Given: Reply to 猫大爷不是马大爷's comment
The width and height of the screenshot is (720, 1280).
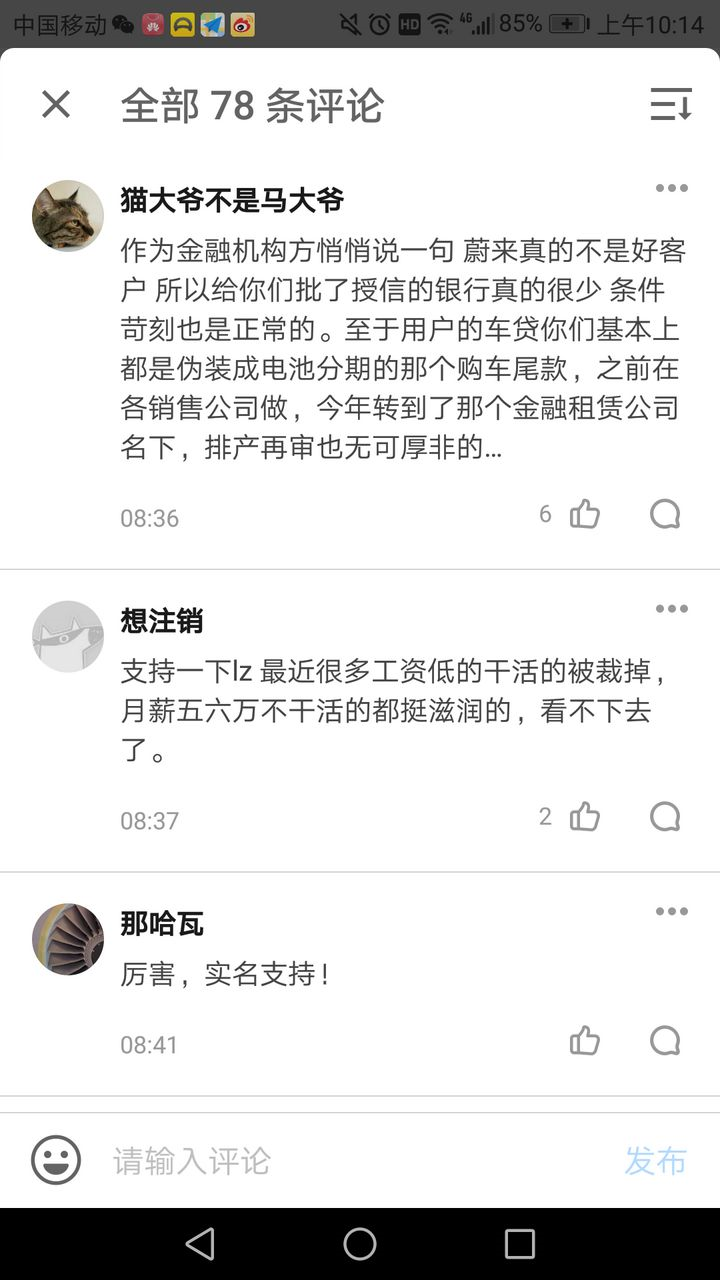Looking at the screenshot, I should pyautogui.click(x=665, y=514).
